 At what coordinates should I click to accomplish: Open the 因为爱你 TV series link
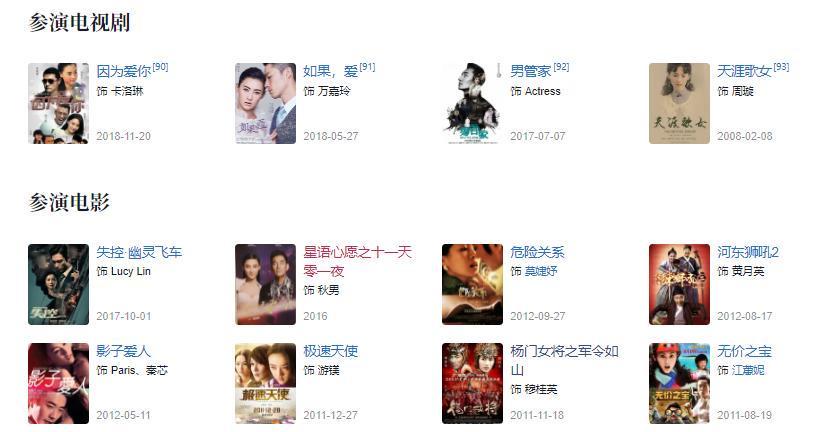(123, 72)
